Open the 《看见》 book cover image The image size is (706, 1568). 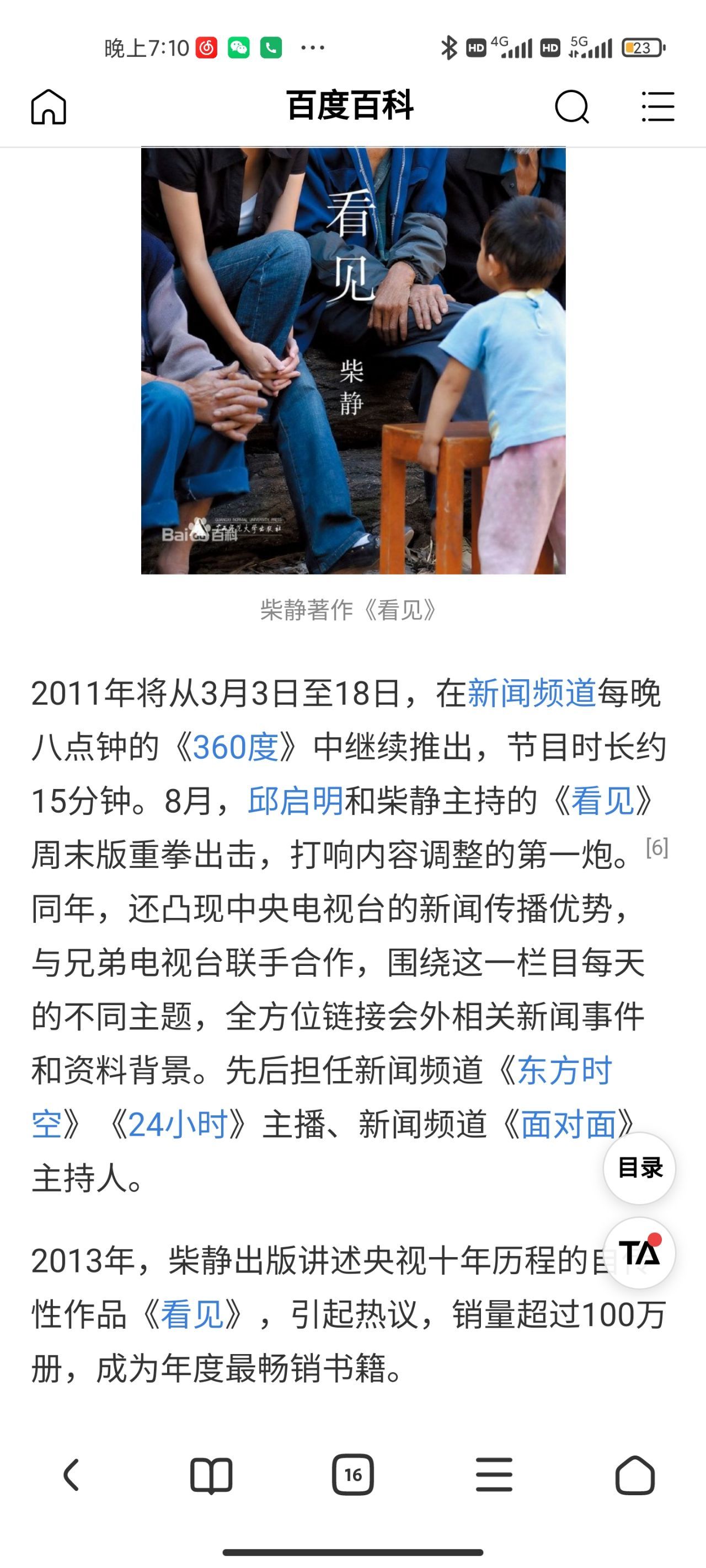[354, 361]
